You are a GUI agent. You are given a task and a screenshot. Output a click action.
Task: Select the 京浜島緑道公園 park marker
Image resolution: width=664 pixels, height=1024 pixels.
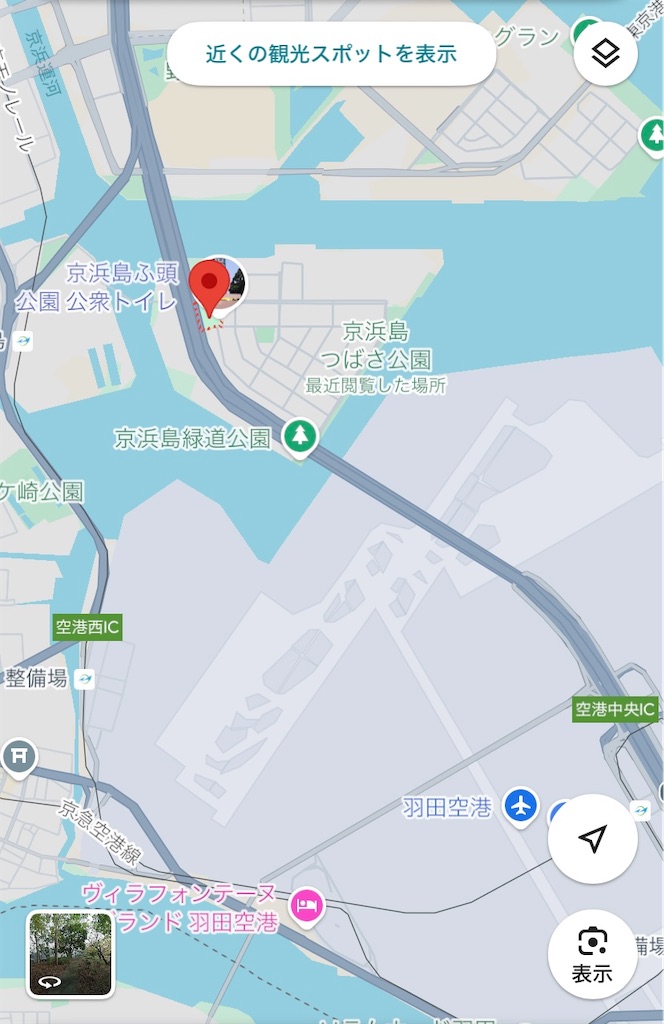[300, 437]
